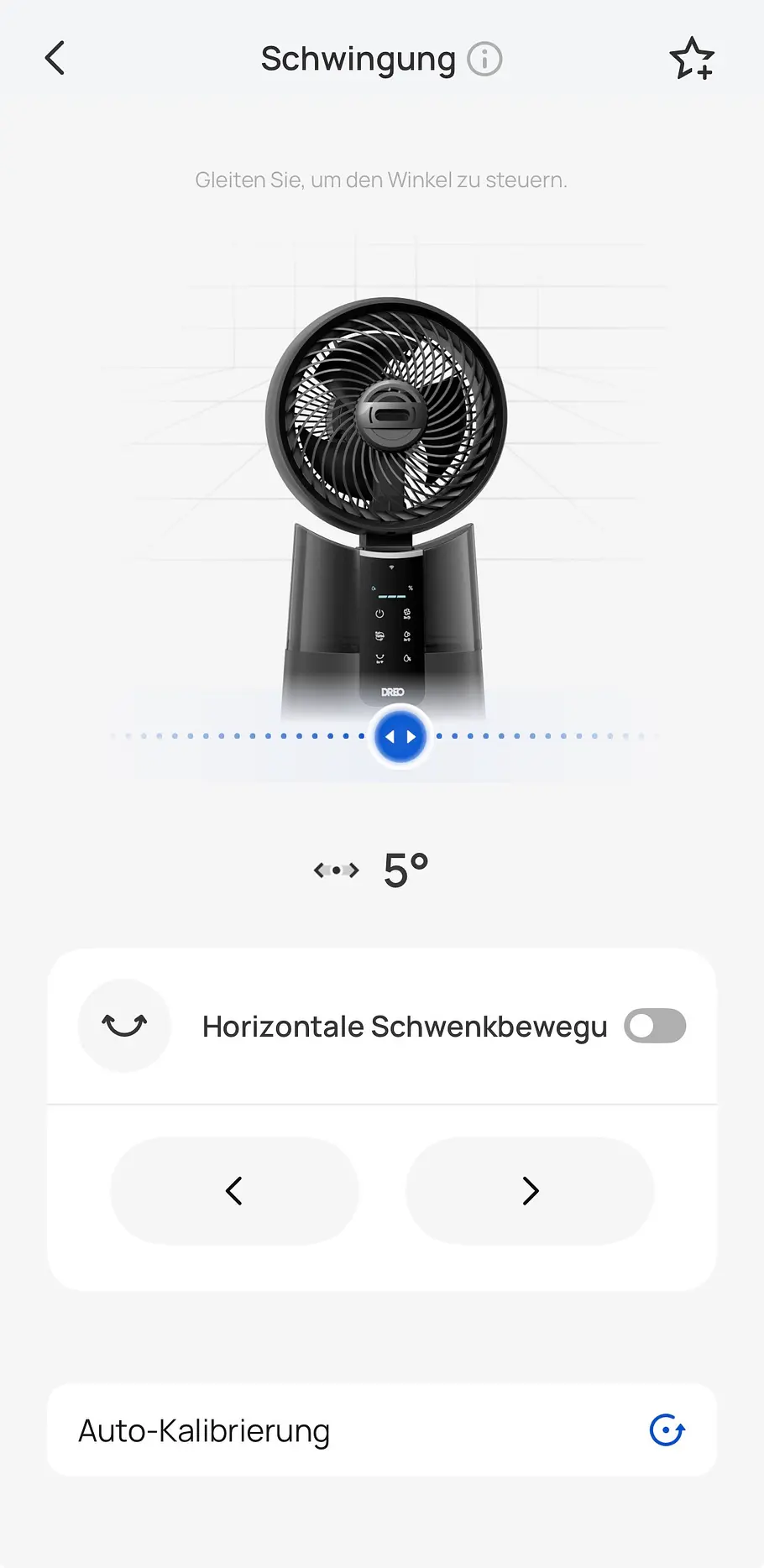The width and height of the screenshot is (764, 1568).
Task: Turn the fan right with the right arrow button
Action: tap(530, 1190)
